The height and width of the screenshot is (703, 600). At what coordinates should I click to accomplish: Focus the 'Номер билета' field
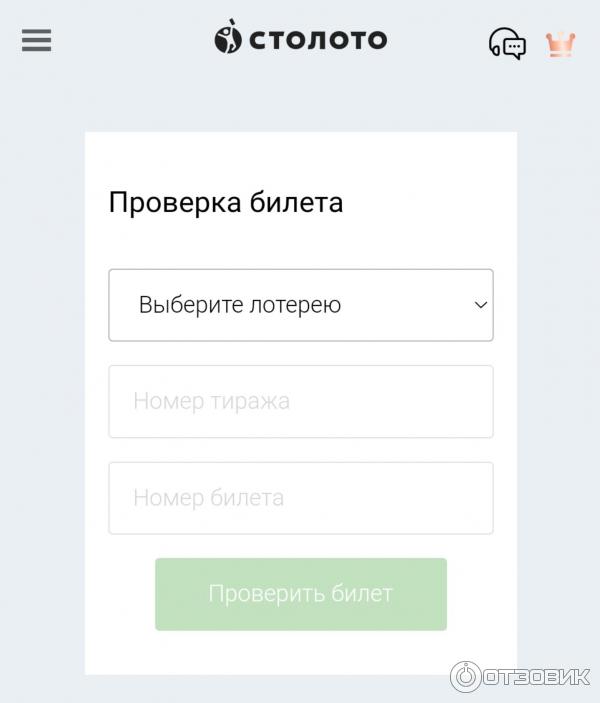300,498
